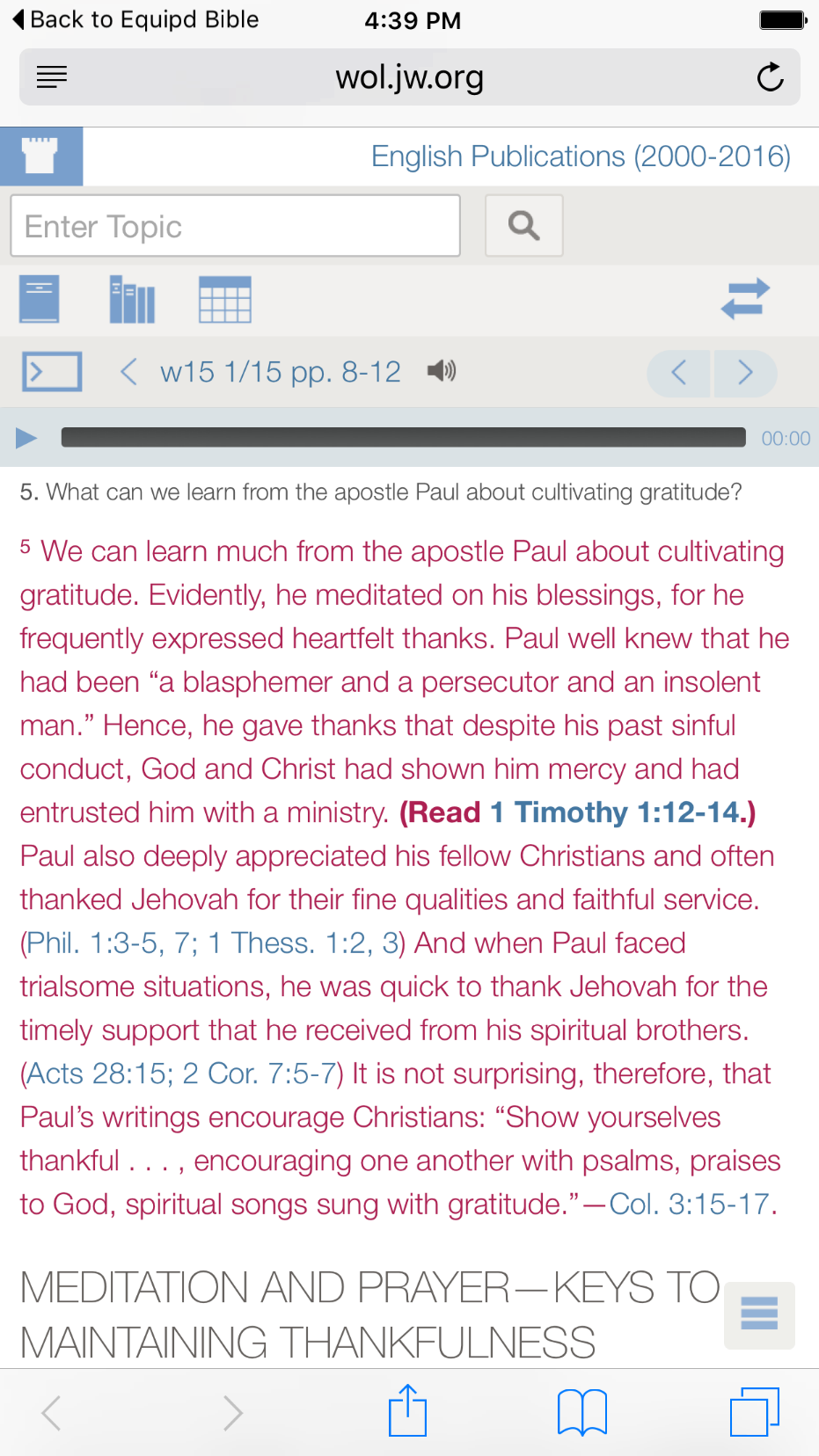Toggle the side panel icon
The image size is (819, 1456).
pyautogui.click(x=52, y=372)
